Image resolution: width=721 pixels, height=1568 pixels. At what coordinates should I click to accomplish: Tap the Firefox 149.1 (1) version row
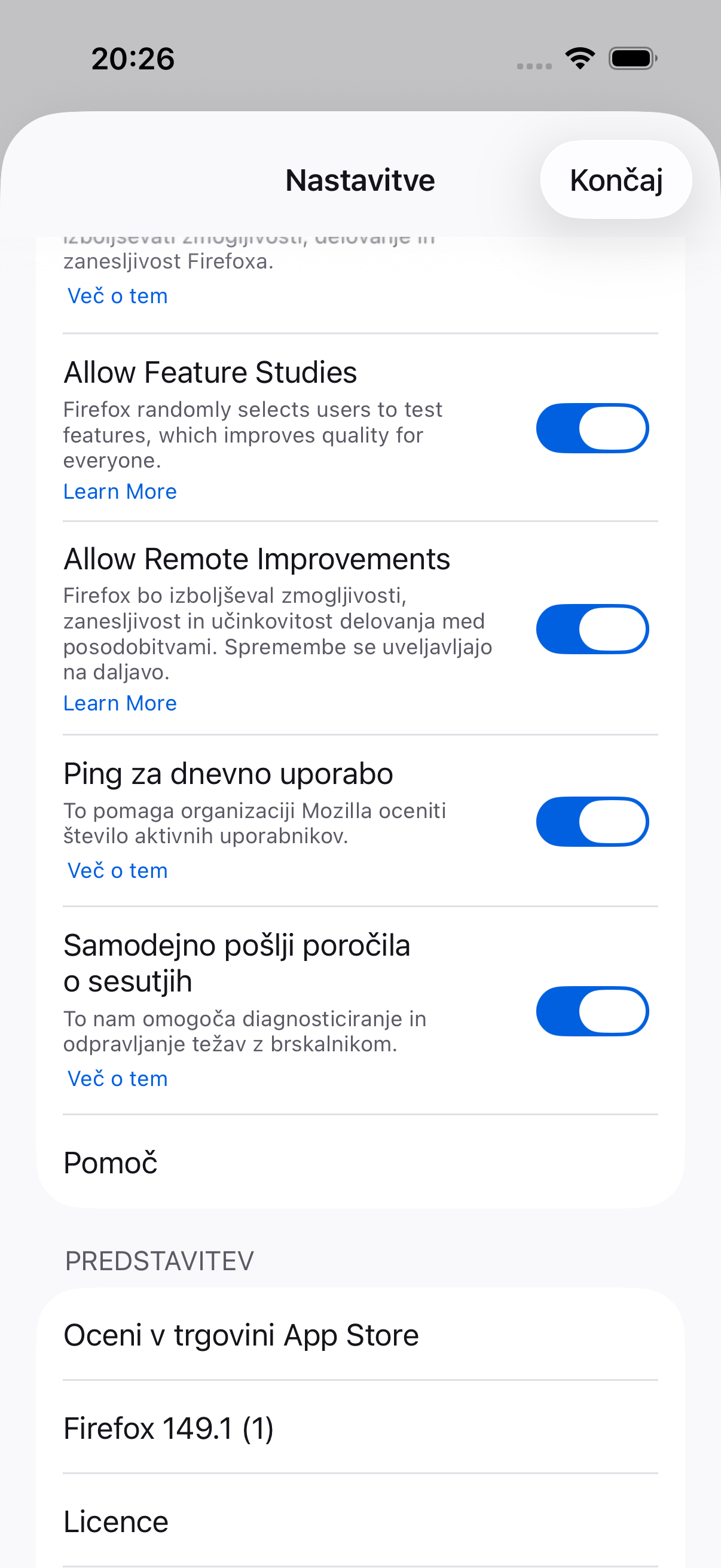pos(360,1427)
